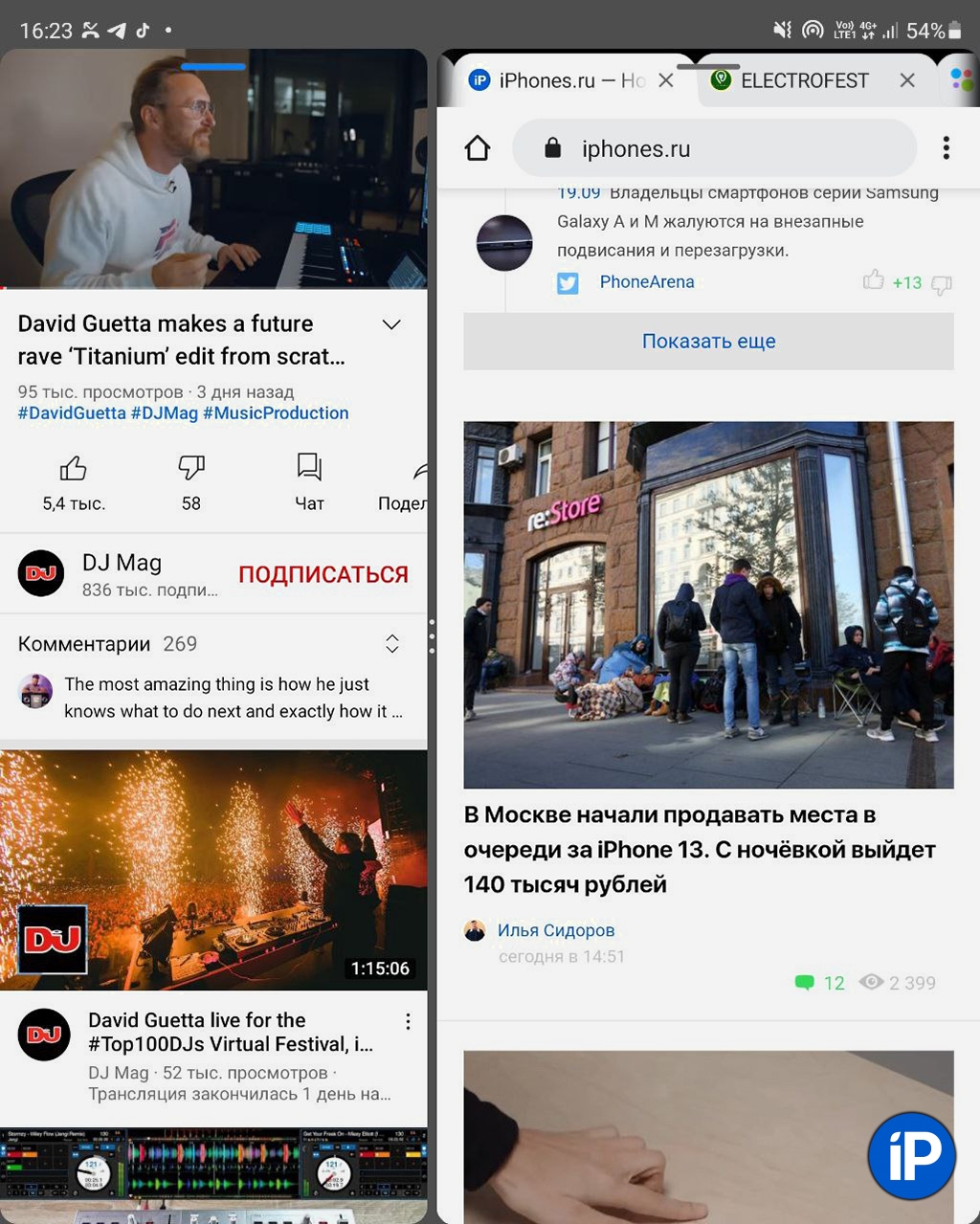This screenshot has height=1224, width=980.
Task: Open options menu for Top100DJs video
Action: coord(408,1022)
